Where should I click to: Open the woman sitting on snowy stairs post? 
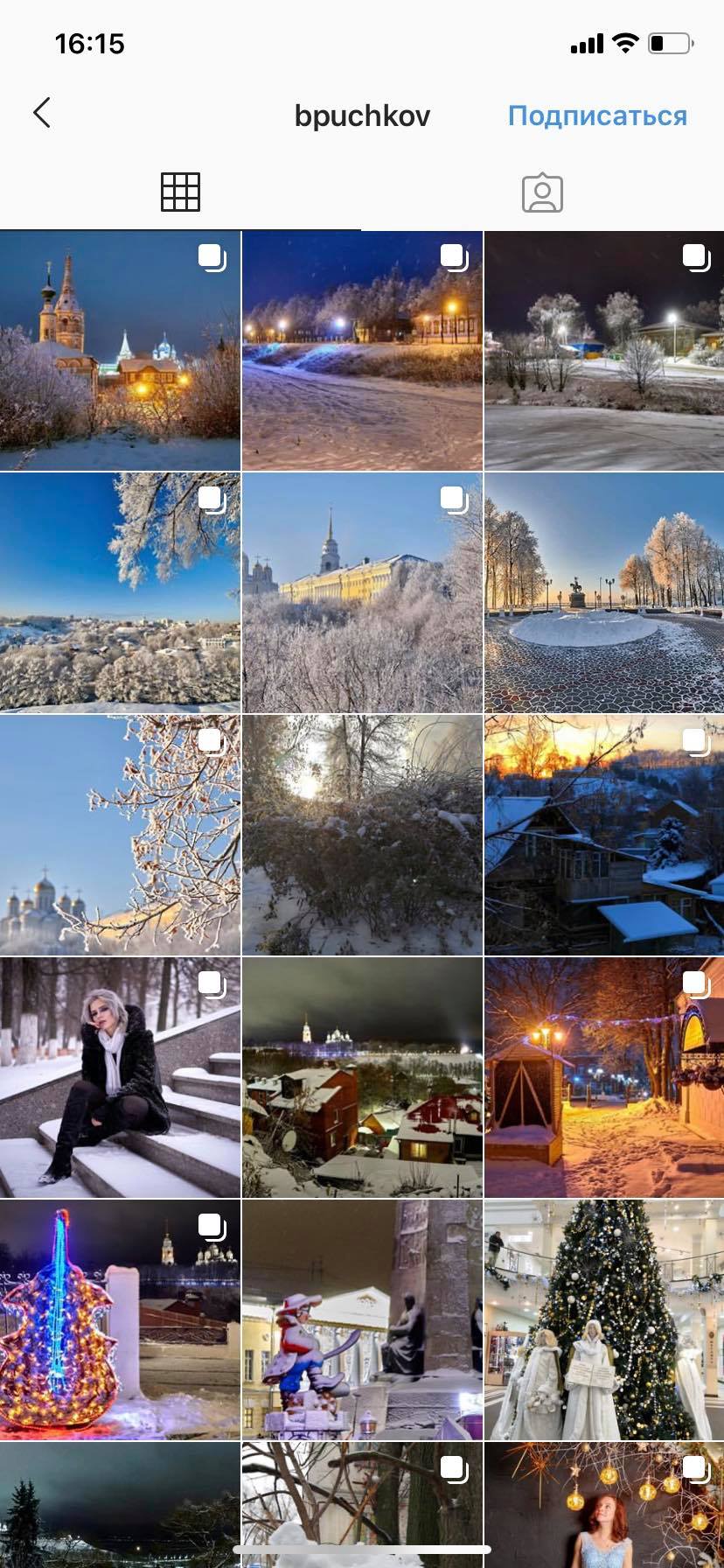(120, 1077)
